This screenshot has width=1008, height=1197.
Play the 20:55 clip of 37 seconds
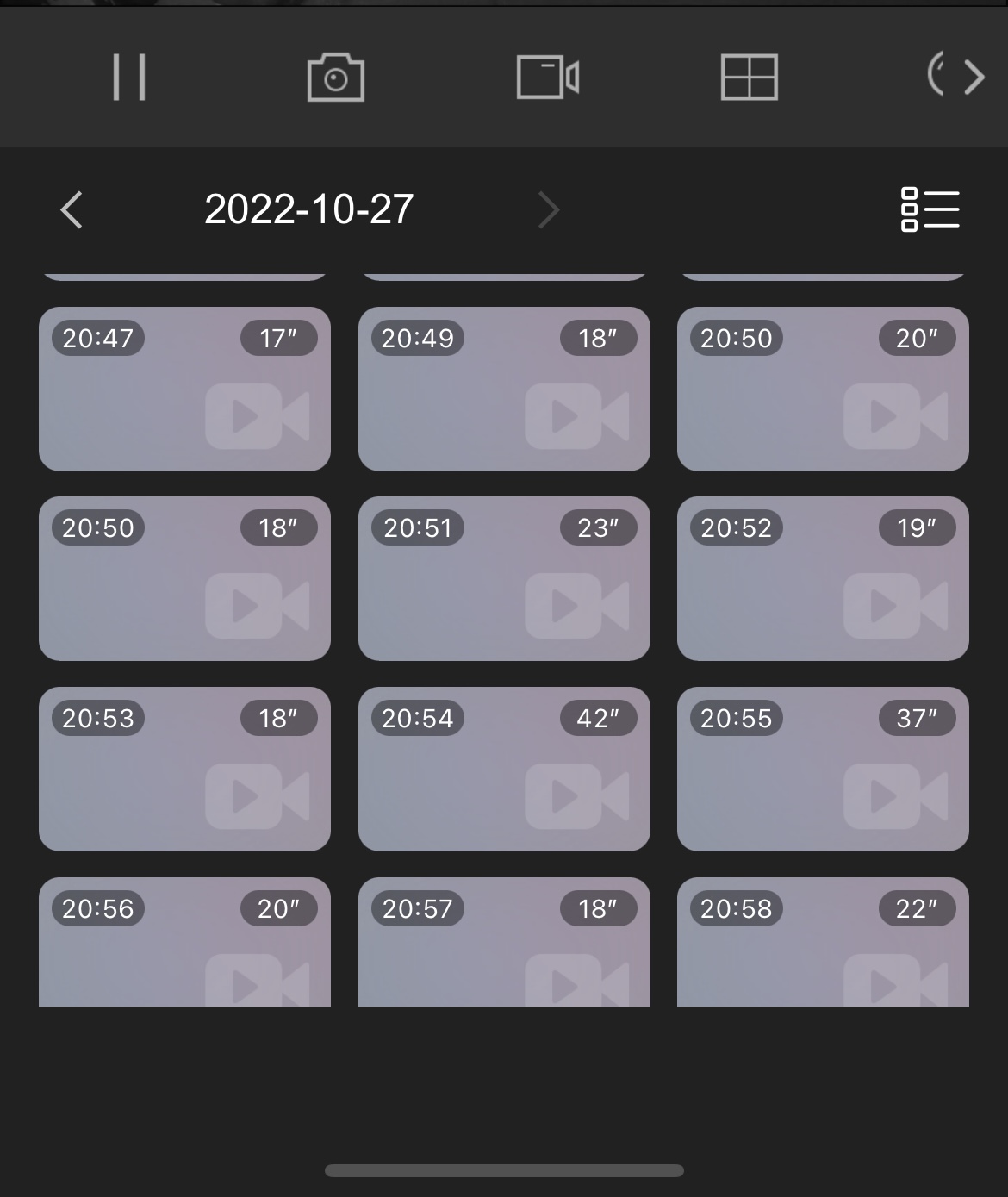[x=823, y=770]
